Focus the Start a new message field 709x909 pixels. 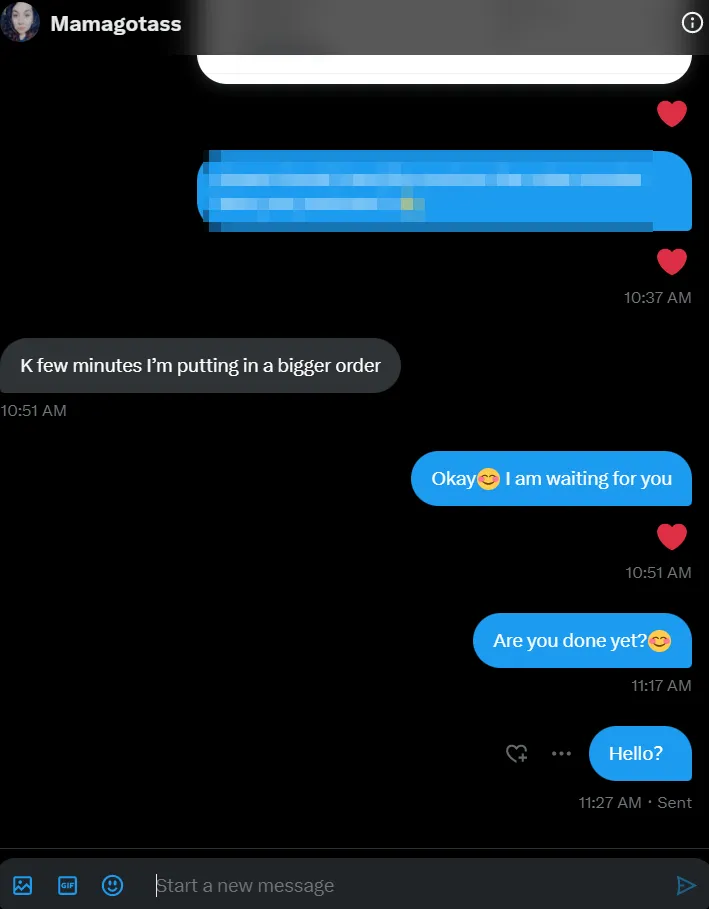[x=400, y=885]
